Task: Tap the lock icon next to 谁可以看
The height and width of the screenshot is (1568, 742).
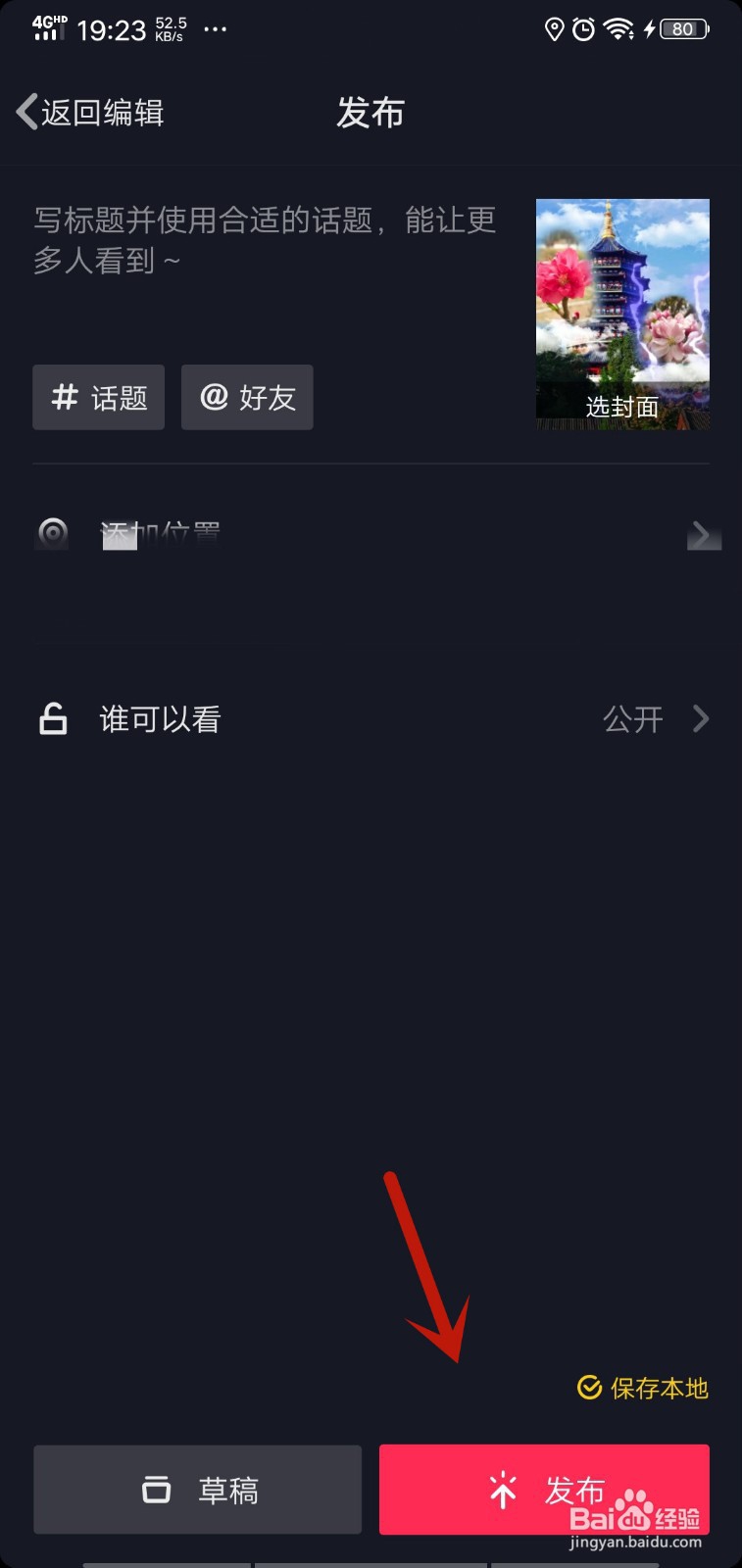Action: (51, 718)
